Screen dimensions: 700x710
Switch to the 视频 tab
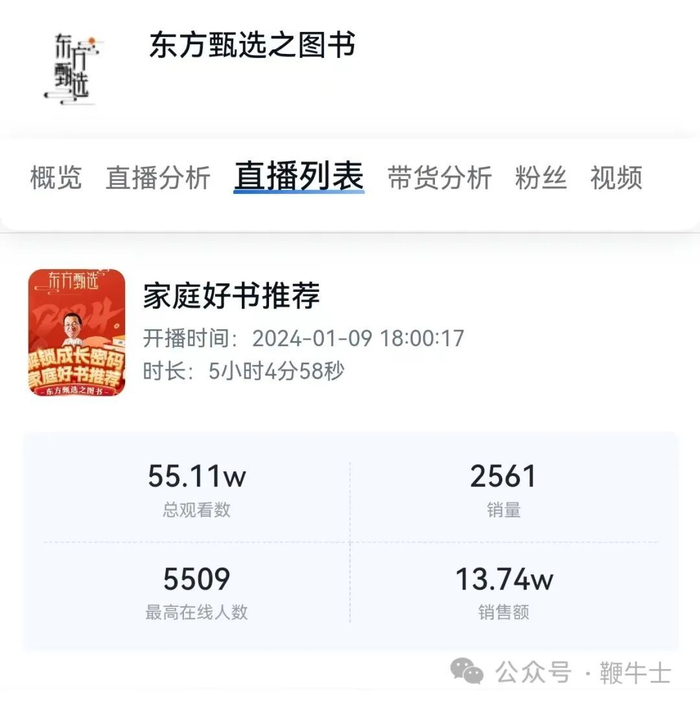616,178
